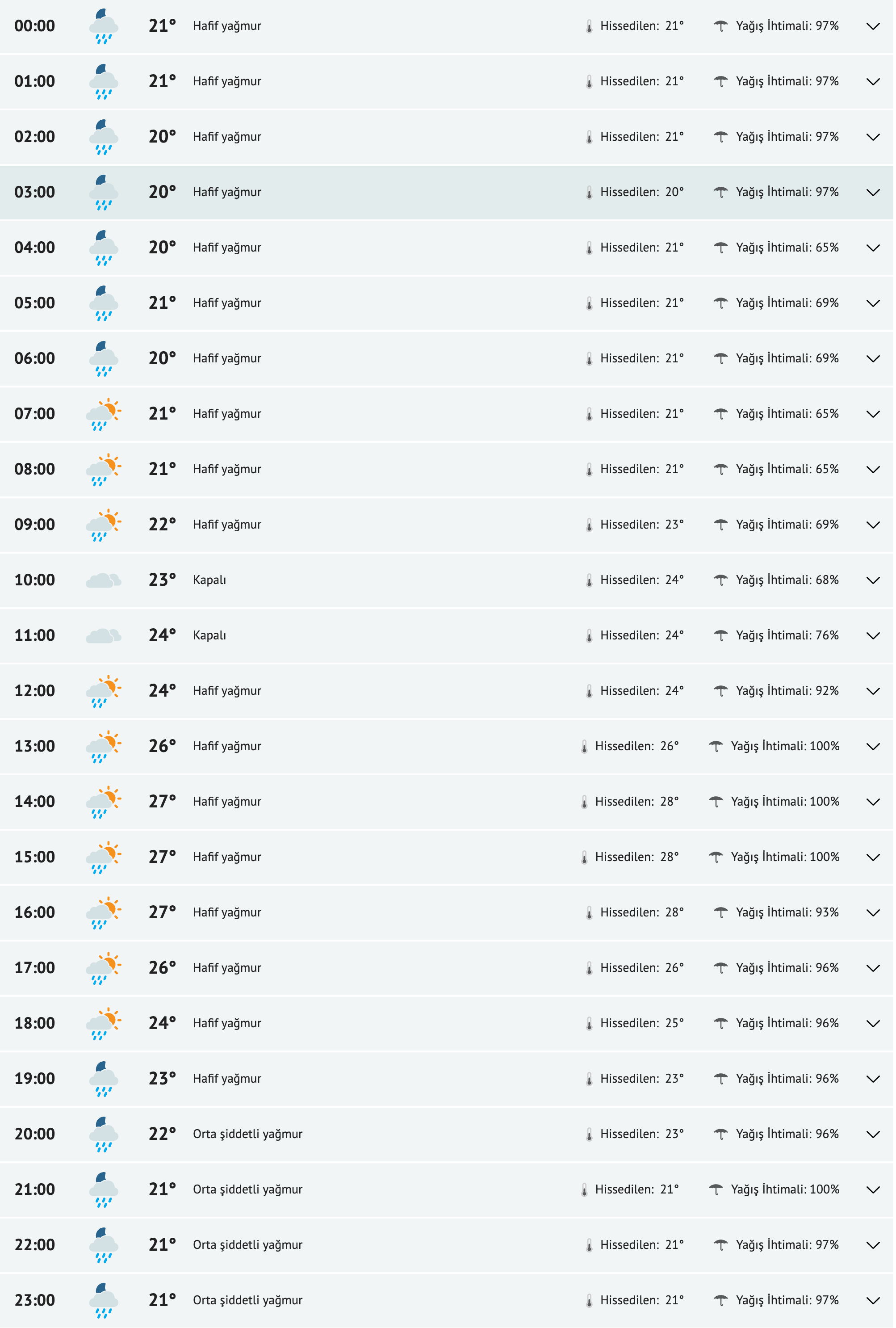
Task: Expand the 12:00 hourly forecast
Action: pyautogui.click(x=873, y=691)
